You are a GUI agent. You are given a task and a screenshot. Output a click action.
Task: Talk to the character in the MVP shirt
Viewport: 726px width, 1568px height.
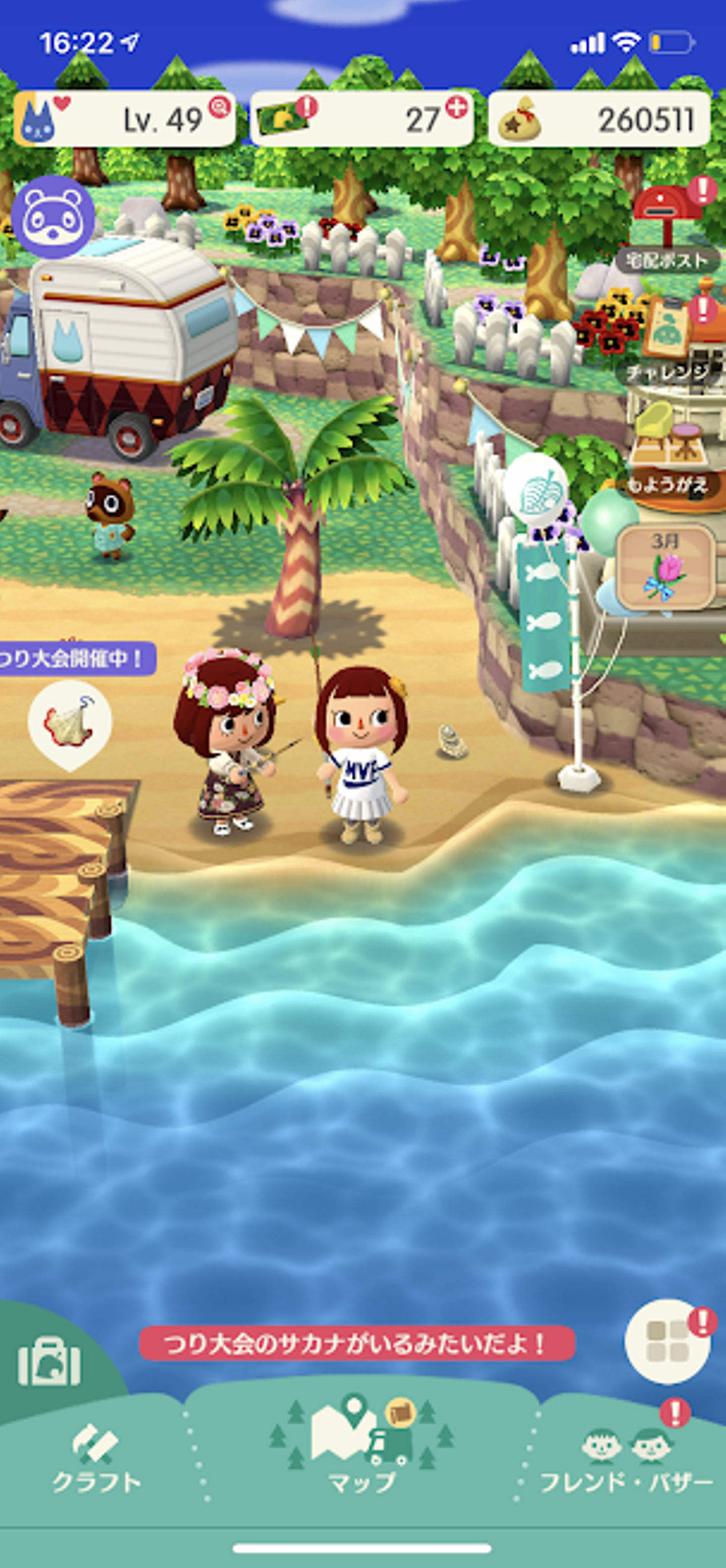[x=362, y=755]
